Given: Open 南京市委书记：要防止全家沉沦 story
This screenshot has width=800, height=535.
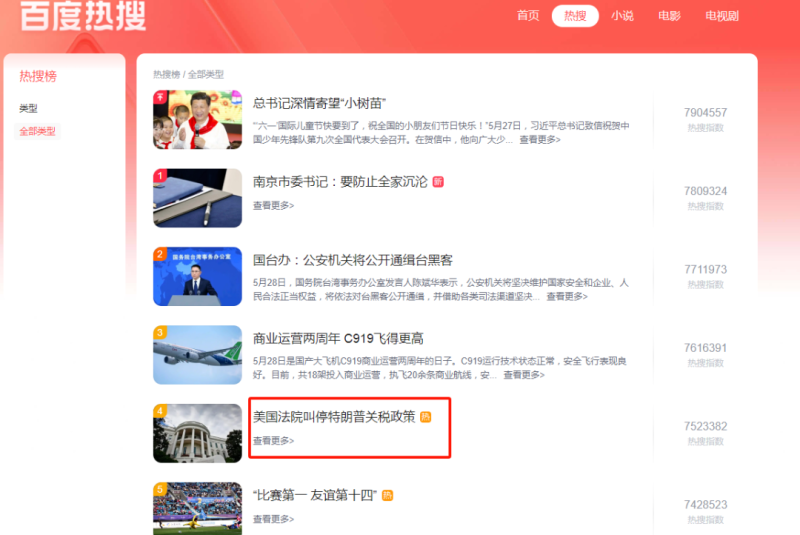Looking at the screenshot, I should point(340,182).
